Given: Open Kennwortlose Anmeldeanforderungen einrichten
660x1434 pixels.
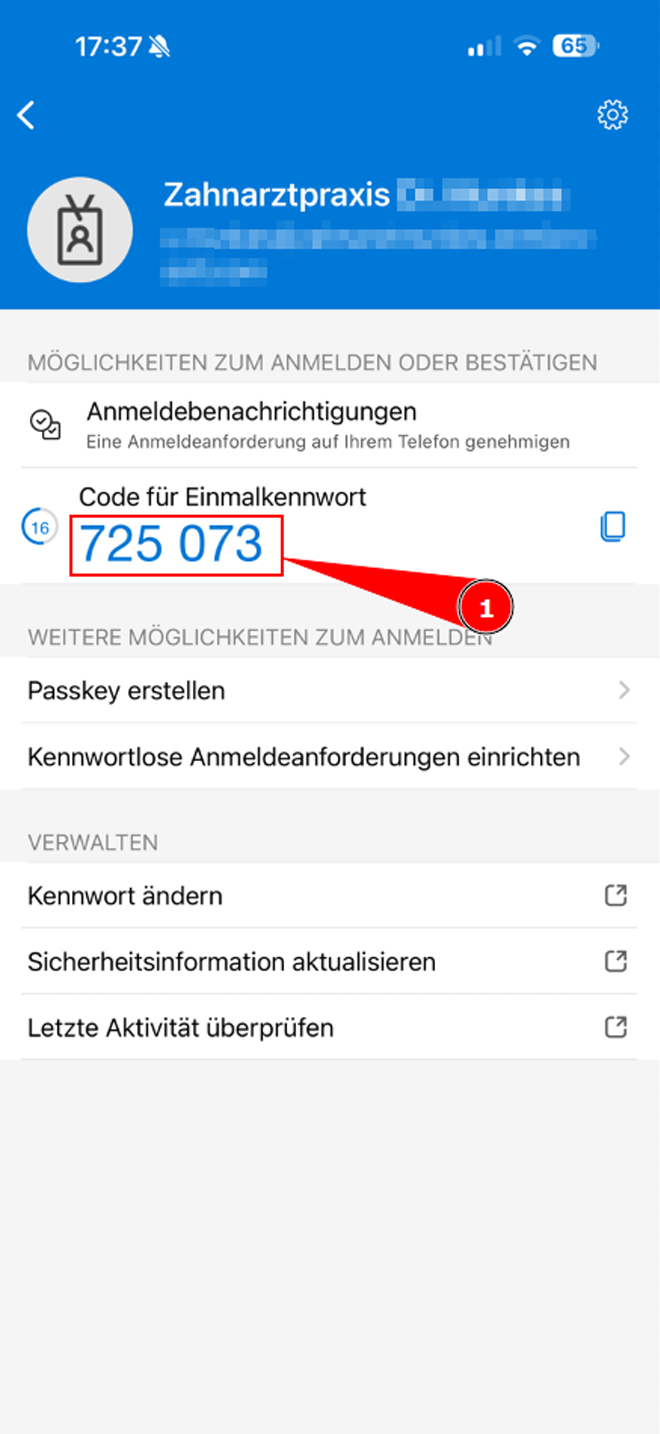Looking at the screenshot, I should point(330,757).
